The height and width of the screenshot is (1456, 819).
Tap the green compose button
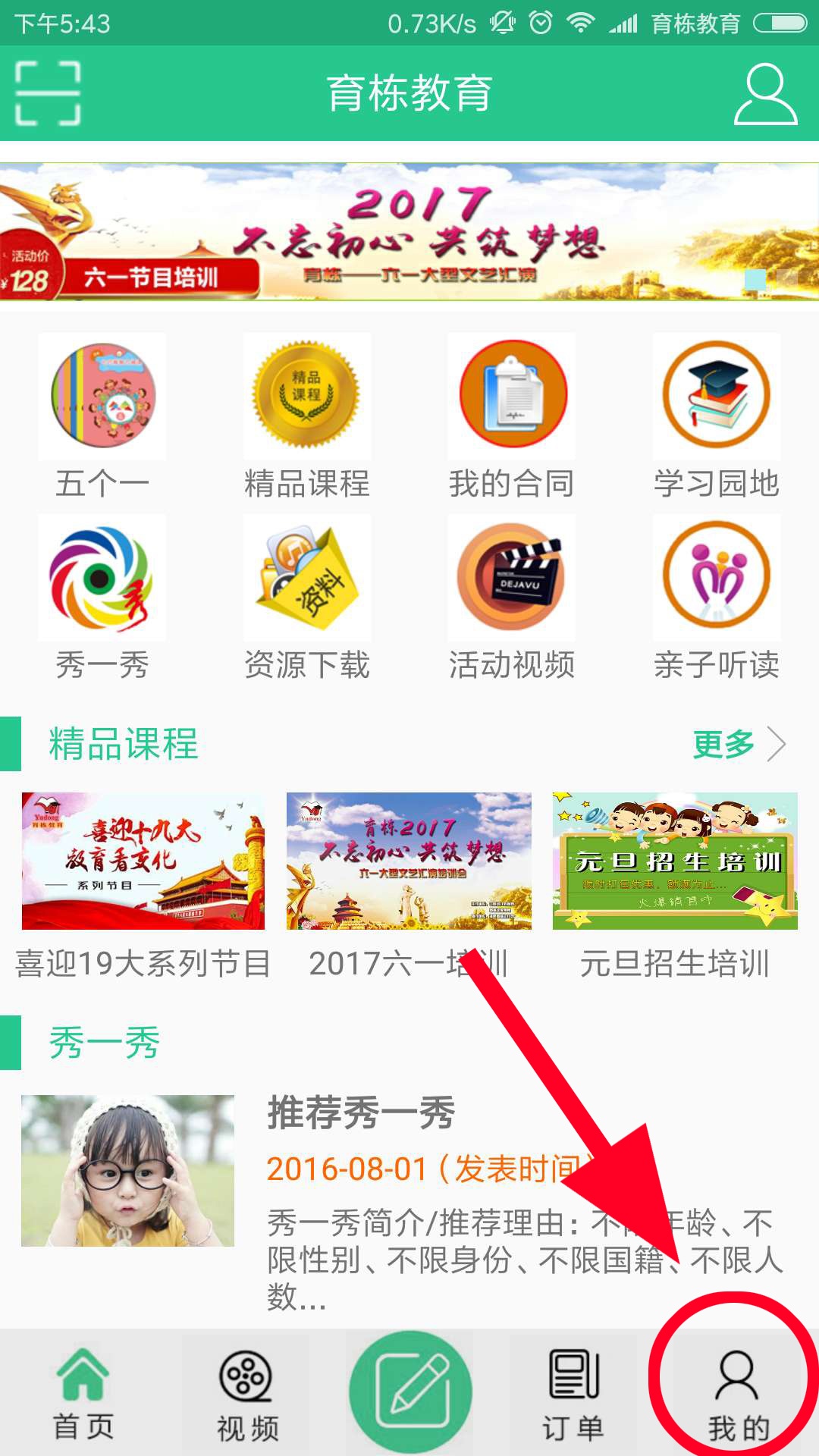[x=410, y=1392]
